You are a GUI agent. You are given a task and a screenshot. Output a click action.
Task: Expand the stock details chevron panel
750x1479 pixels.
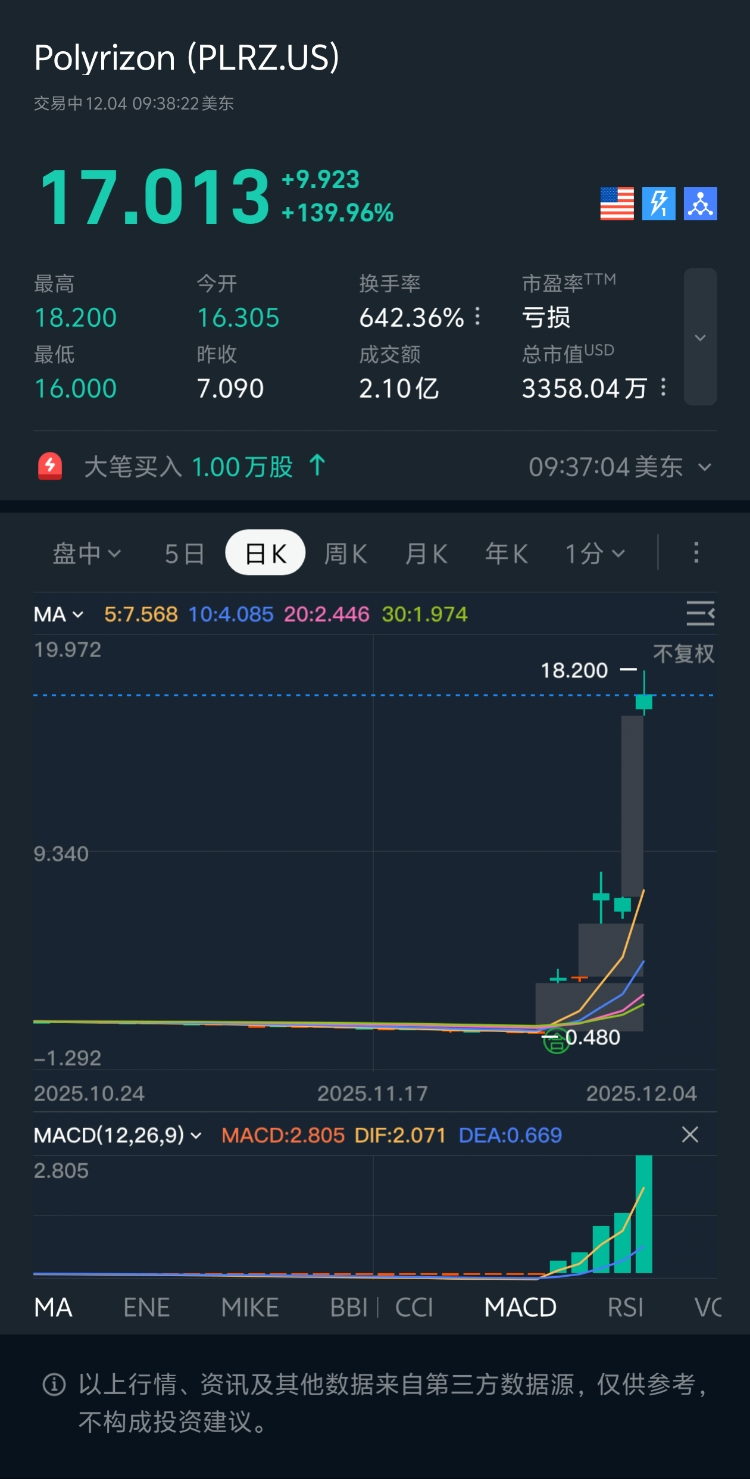[700, 337]
